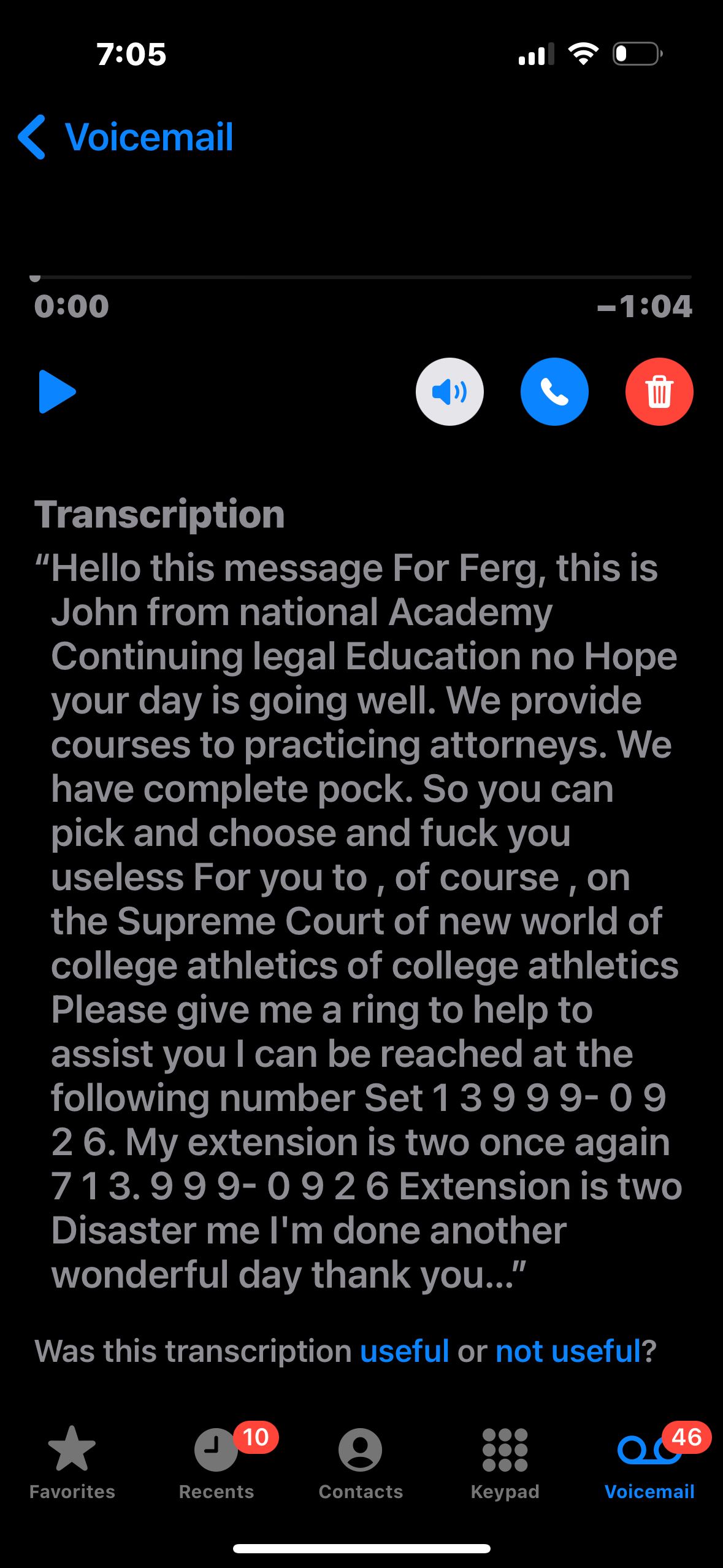723x1568 pixels.
Task: Tap the playback progress bar
Action: (x=361, y=277)
